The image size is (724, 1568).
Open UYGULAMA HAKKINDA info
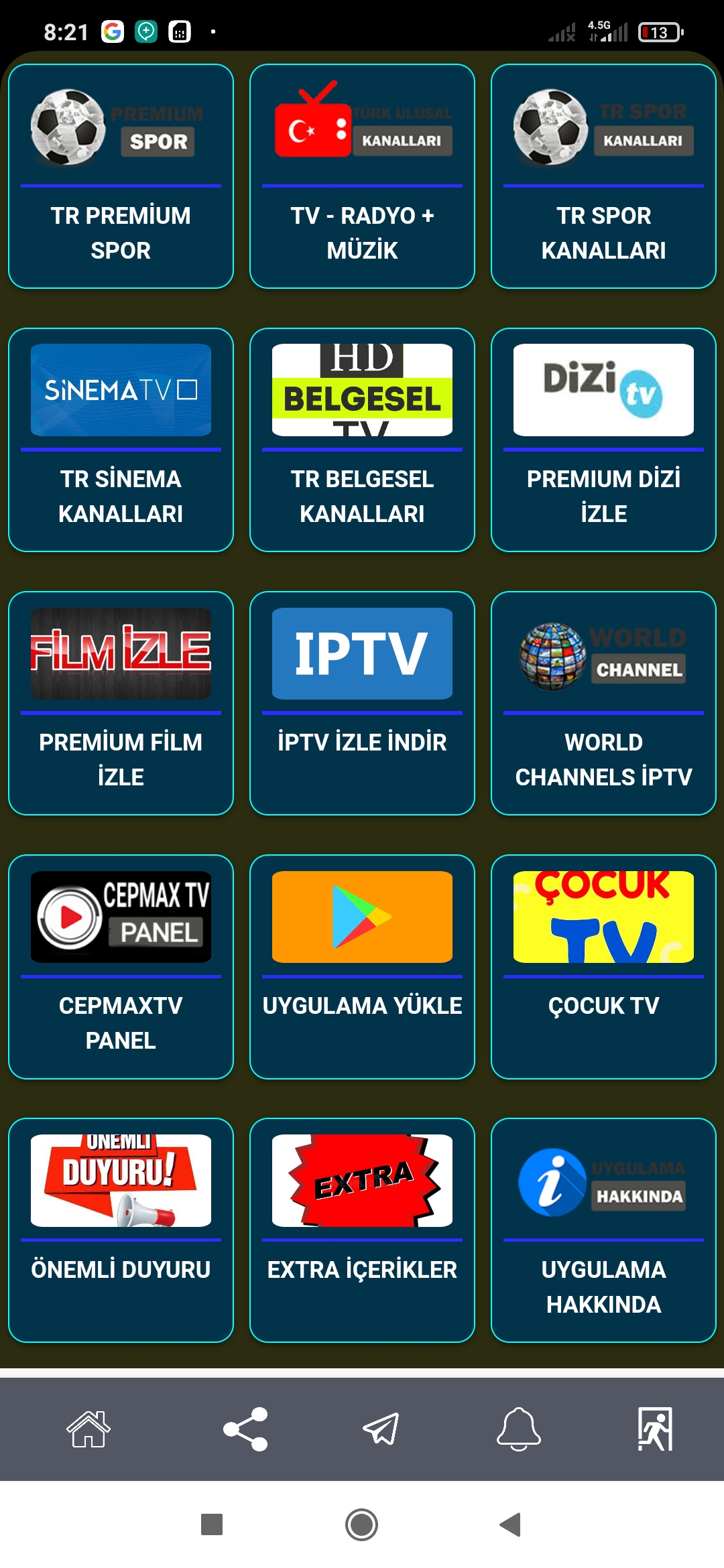[x=603, y=1230]
